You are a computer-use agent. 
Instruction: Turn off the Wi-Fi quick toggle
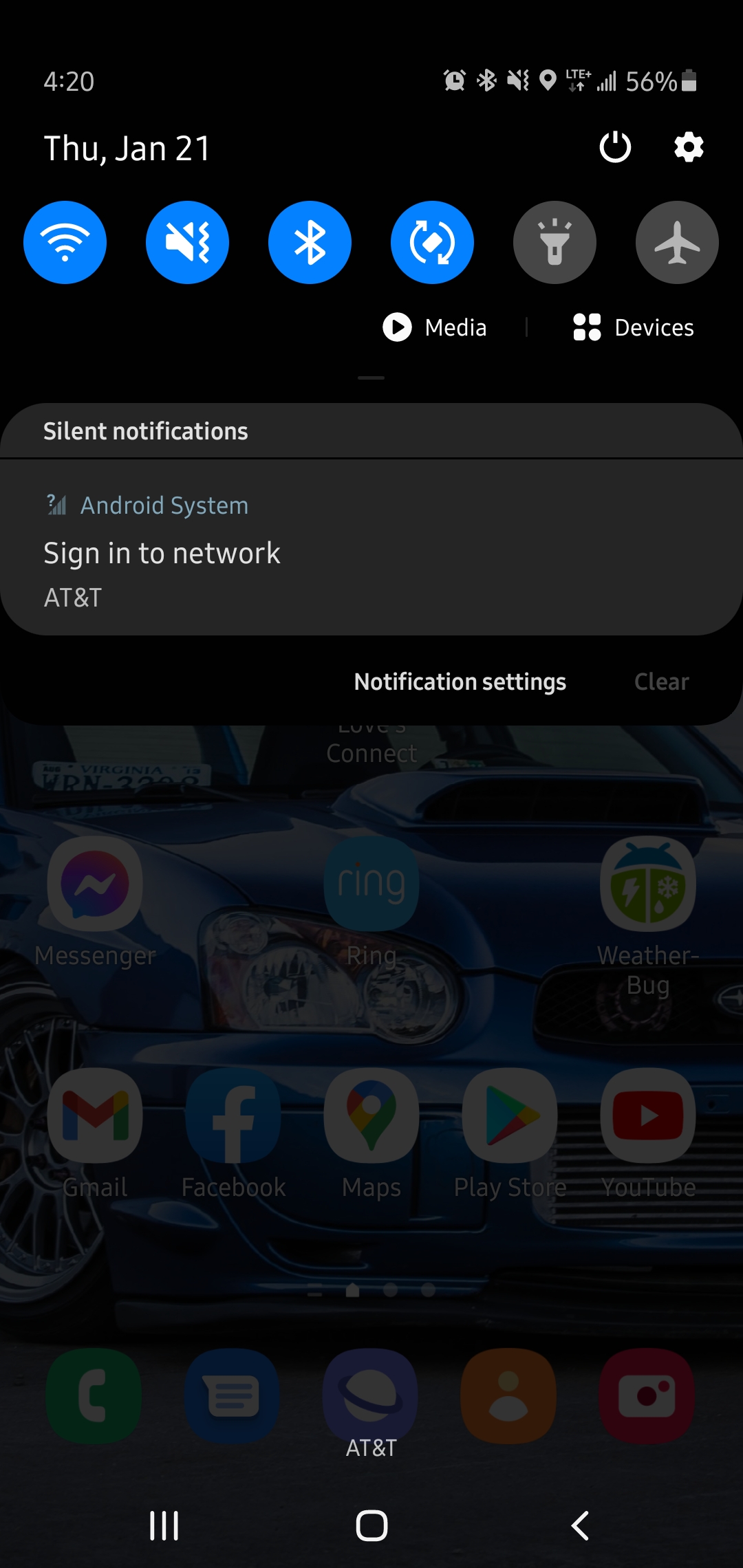(x=65, y=243)
